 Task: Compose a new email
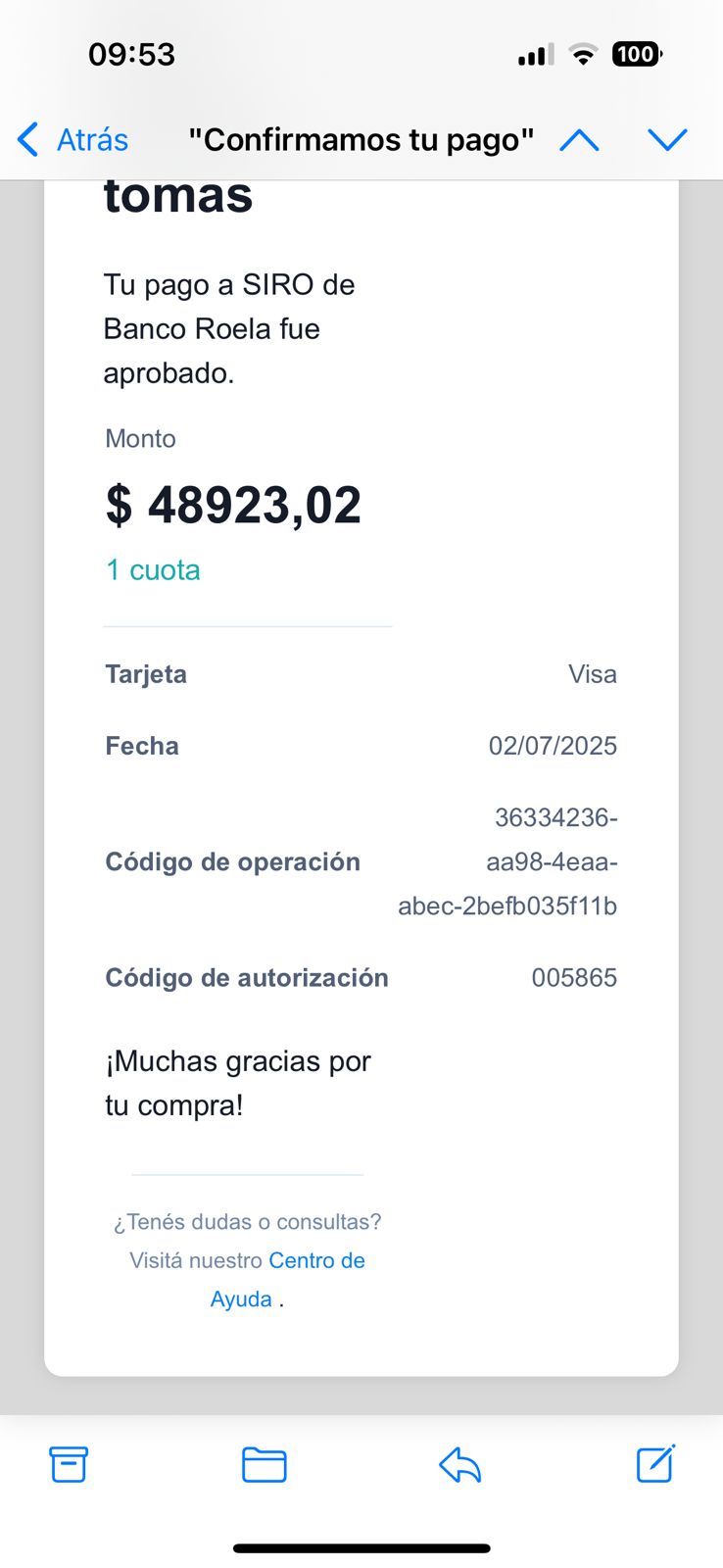[655, 1464]
